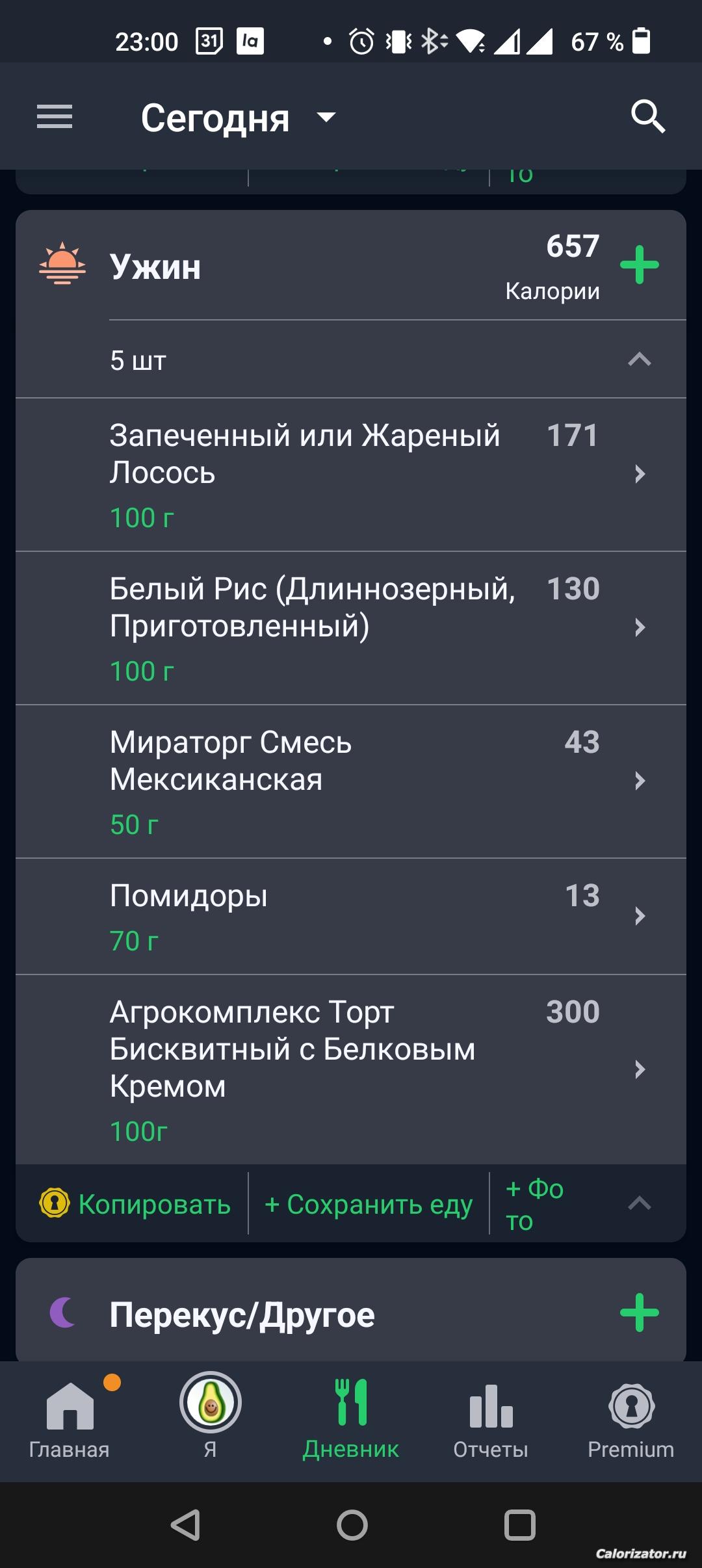
Task: Open Агрокомплекс Торт Бисквитный entry
Action: point(351,1069)
